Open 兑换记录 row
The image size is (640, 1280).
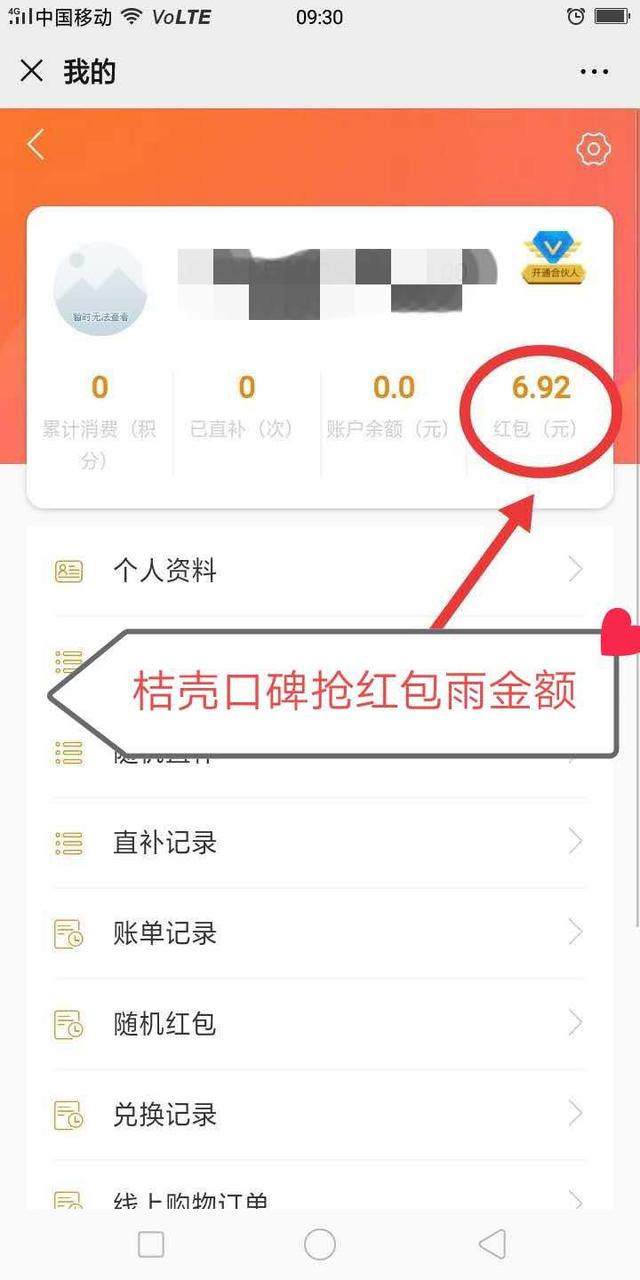318,1115
